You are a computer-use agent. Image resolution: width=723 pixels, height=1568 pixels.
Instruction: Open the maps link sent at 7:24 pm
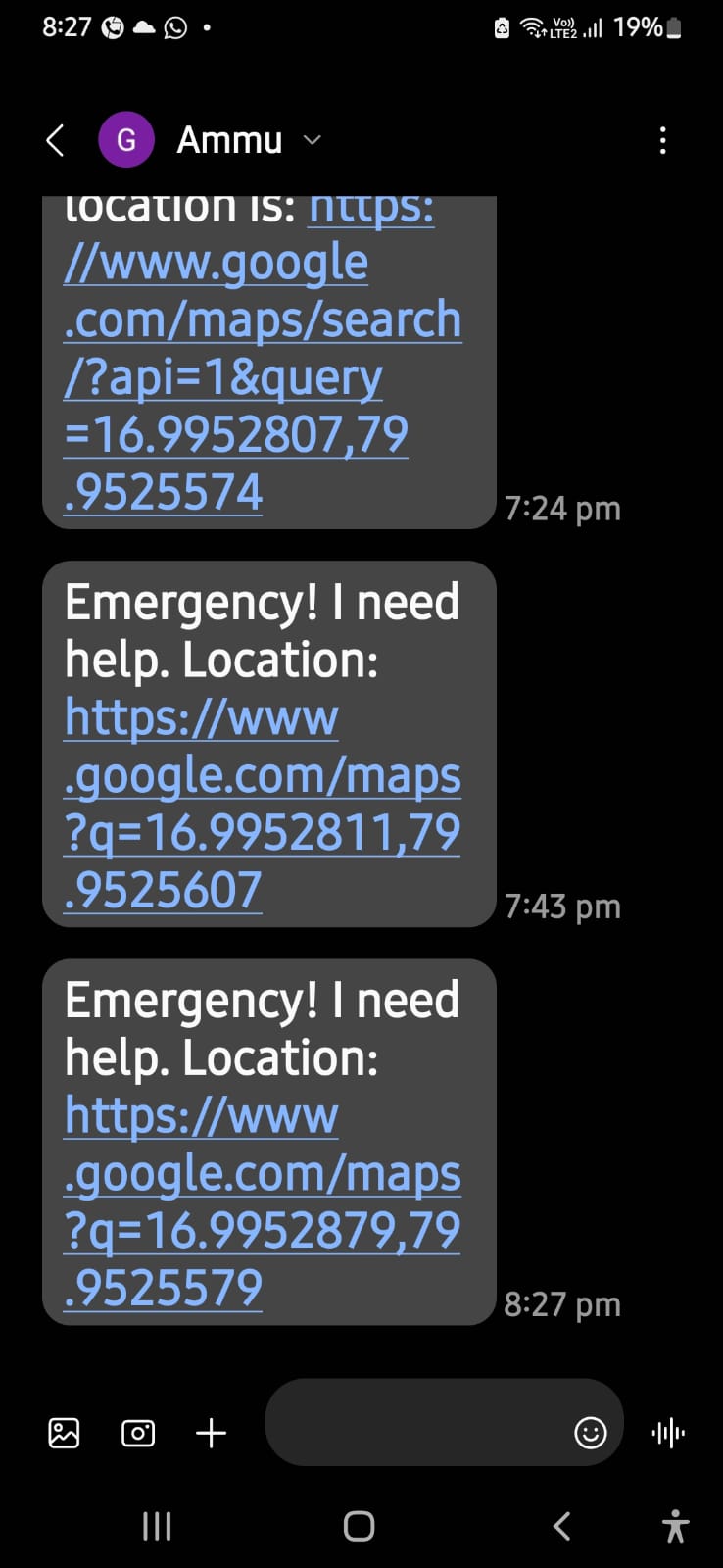[262, 376]
